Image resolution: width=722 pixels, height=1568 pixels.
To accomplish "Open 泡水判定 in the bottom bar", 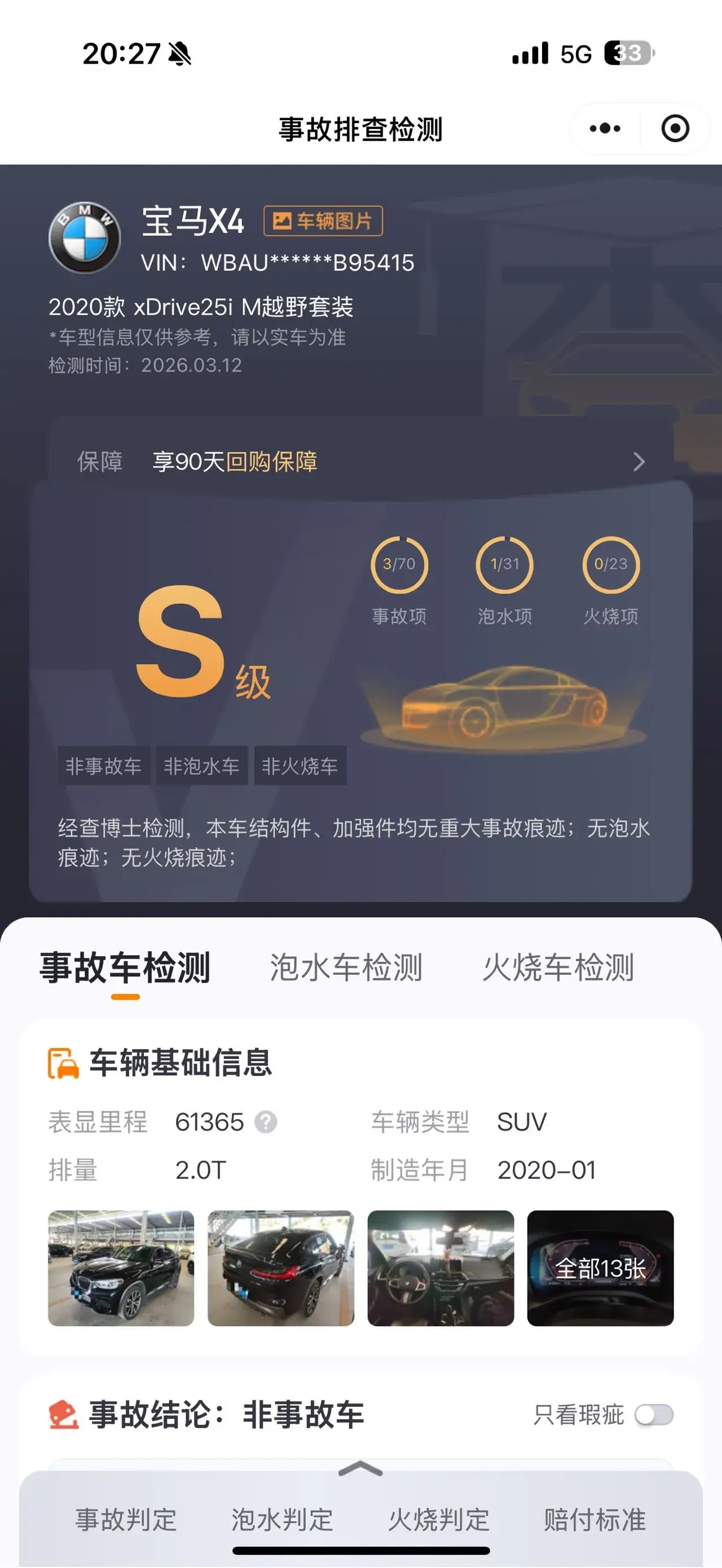I will pos(282,1520).
